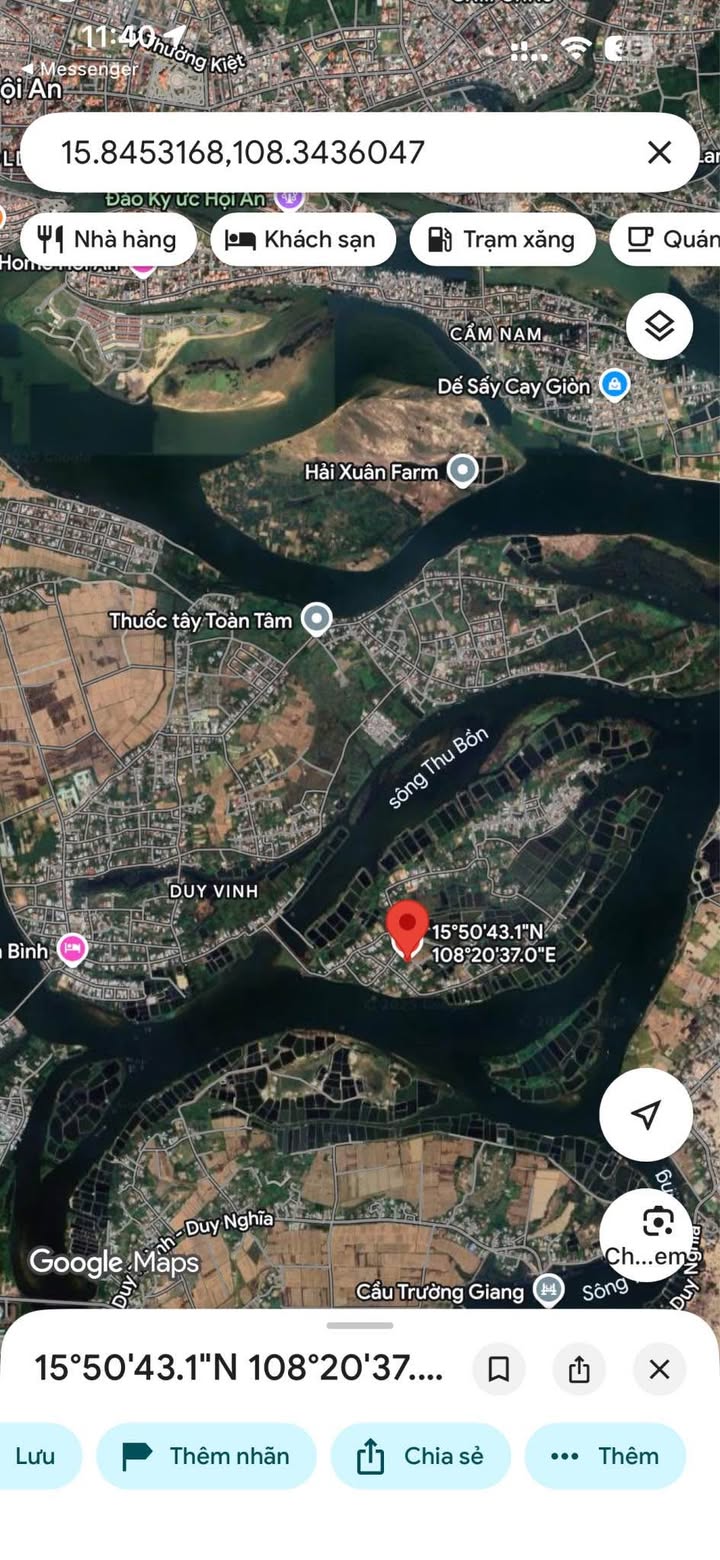
Task: Open Hải Xuân Farm place marker
Action: click(462, 470)
